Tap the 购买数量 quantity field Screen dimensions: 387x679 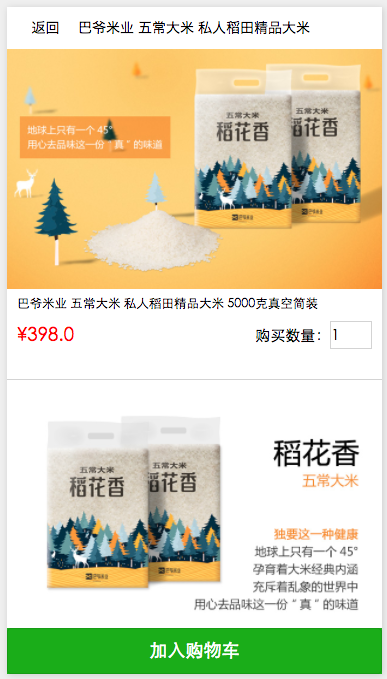point(351,335)
